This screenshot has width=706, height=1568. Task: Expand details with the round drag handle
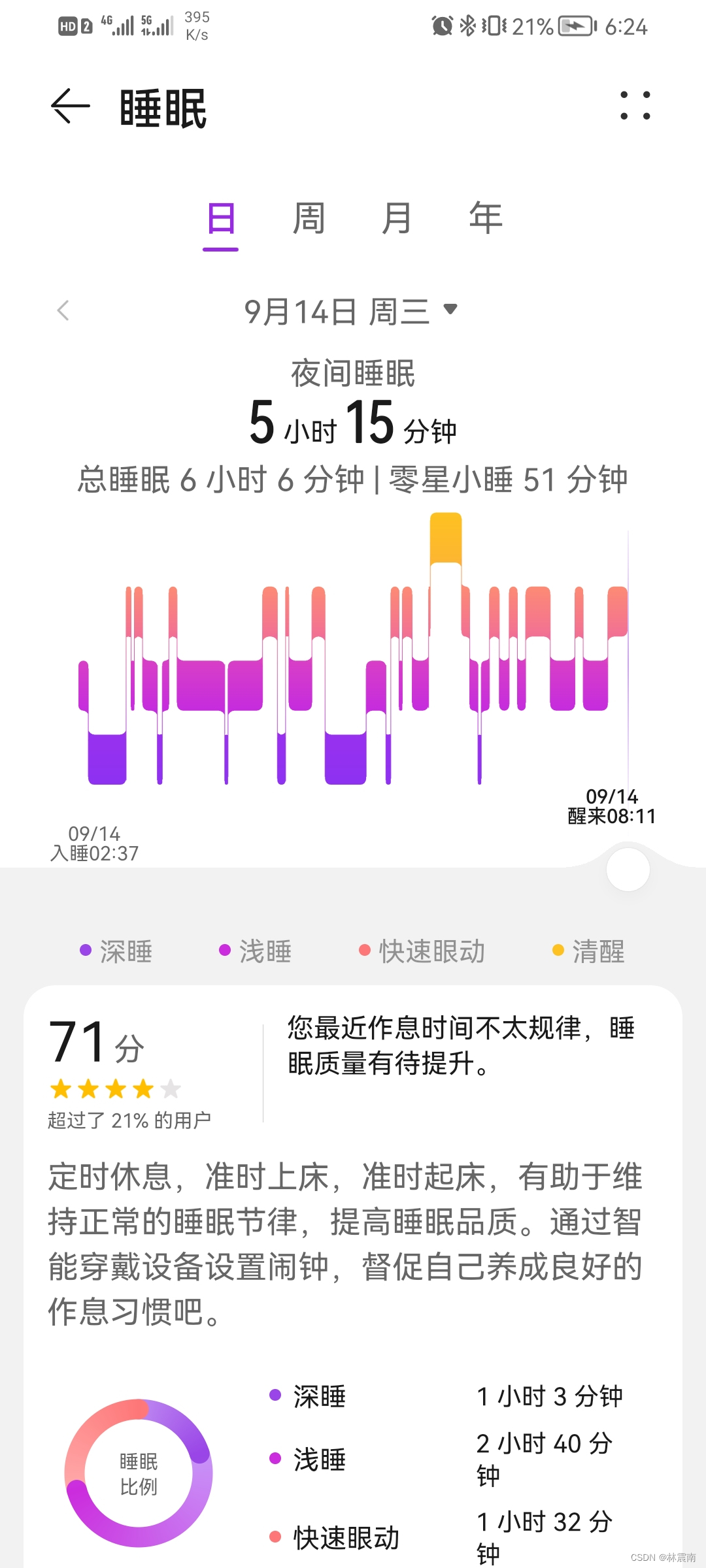click(x=628, y=869)
